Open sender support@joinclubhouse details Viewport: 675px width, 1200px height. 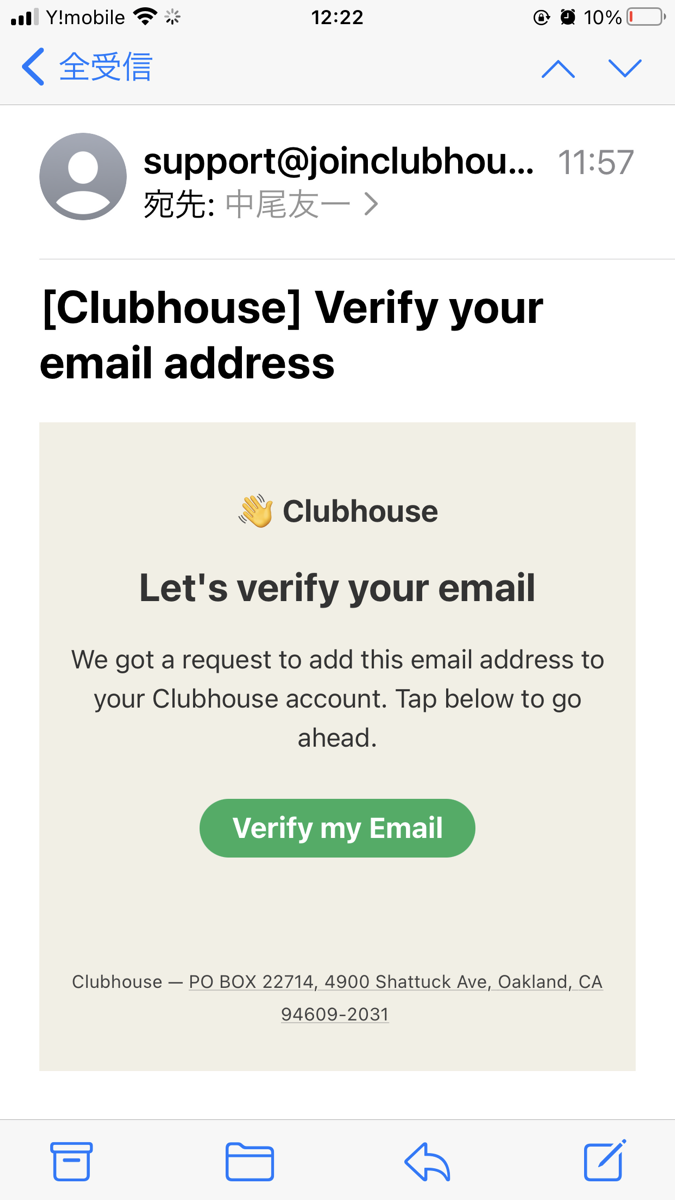pyautogui.click(x=339, y=161)
